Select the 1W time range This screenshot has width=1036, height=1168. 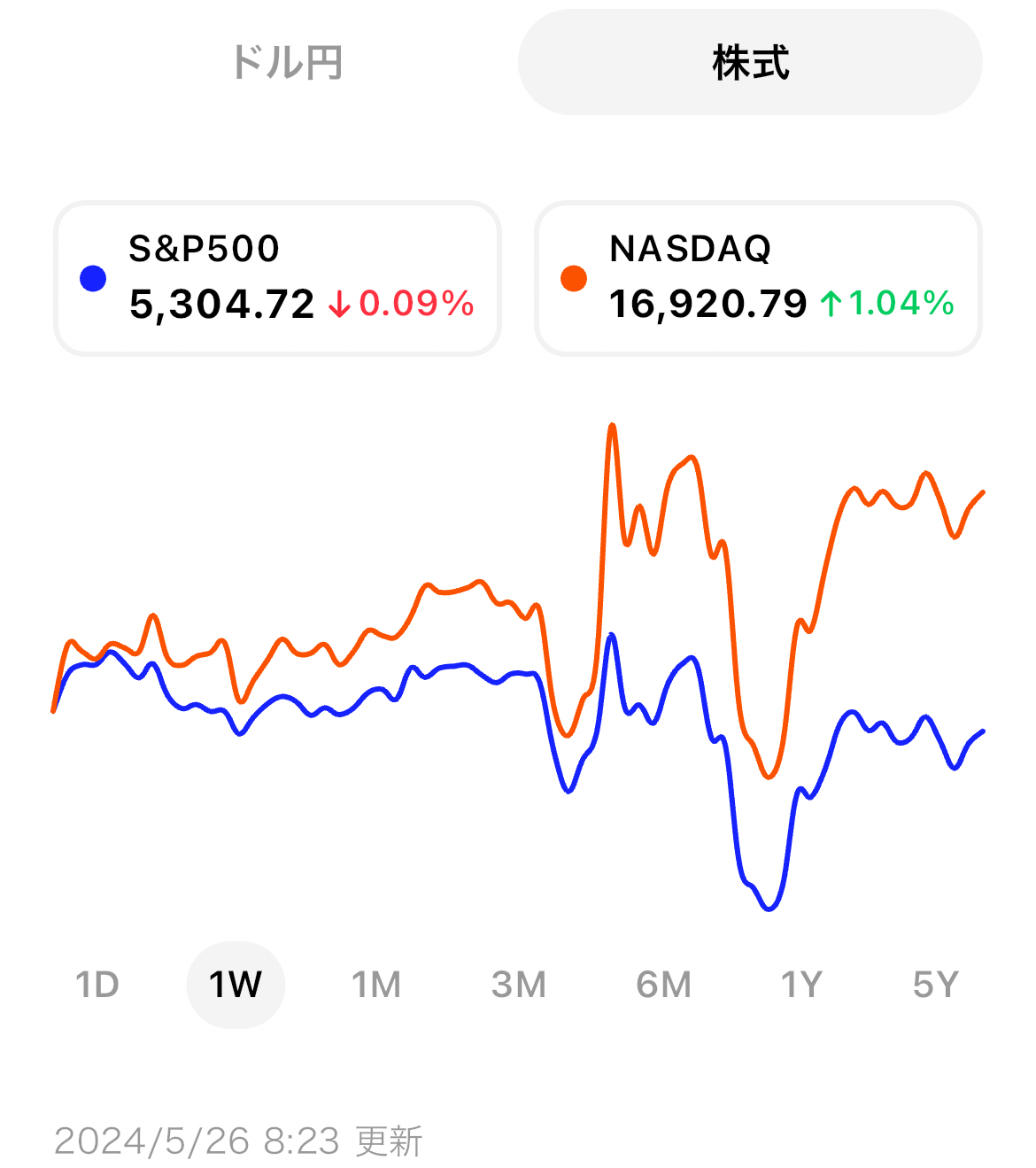click(236, 985)
